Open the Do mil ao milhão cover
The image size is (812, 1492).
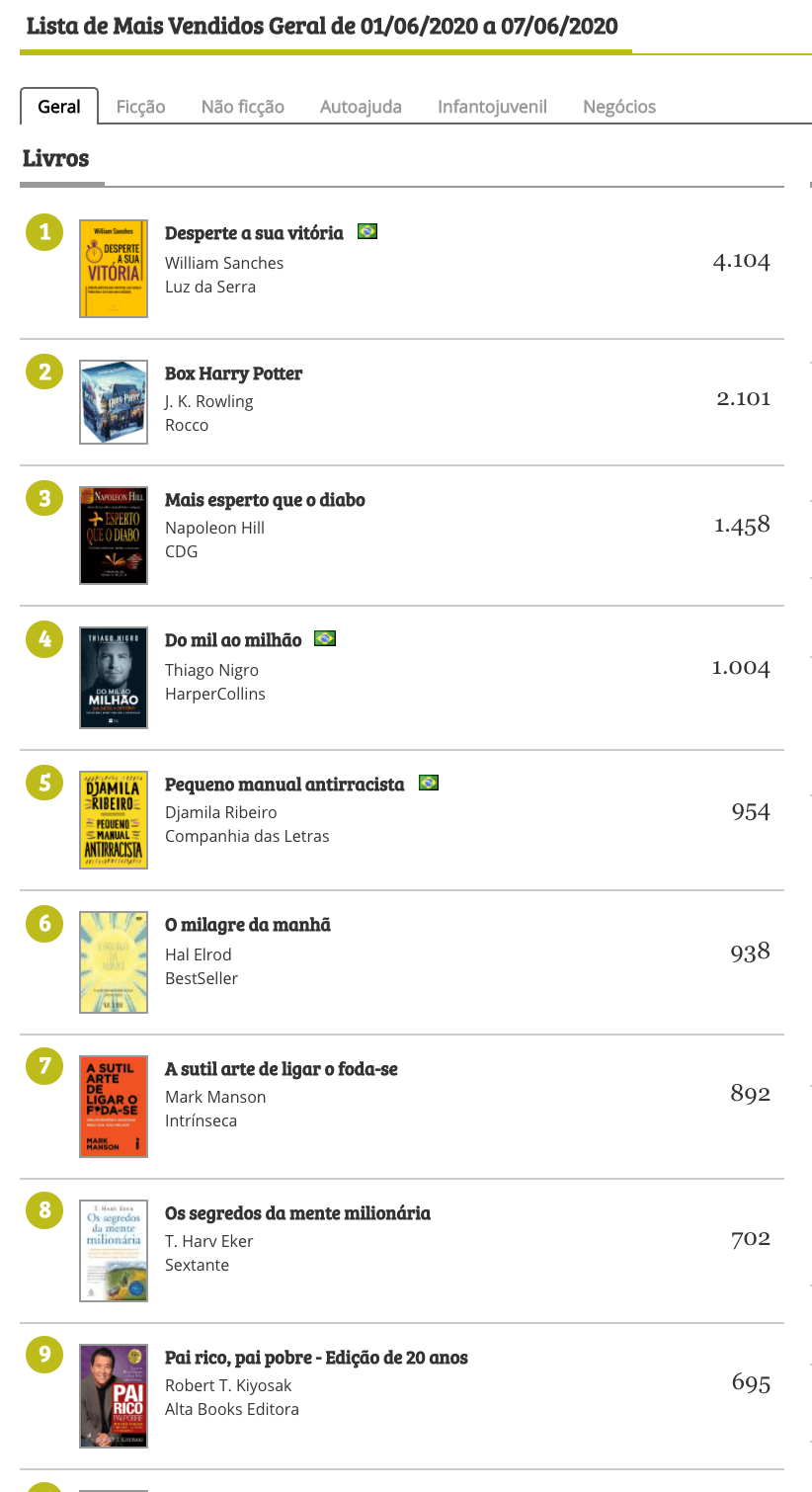tap(114, 678)
